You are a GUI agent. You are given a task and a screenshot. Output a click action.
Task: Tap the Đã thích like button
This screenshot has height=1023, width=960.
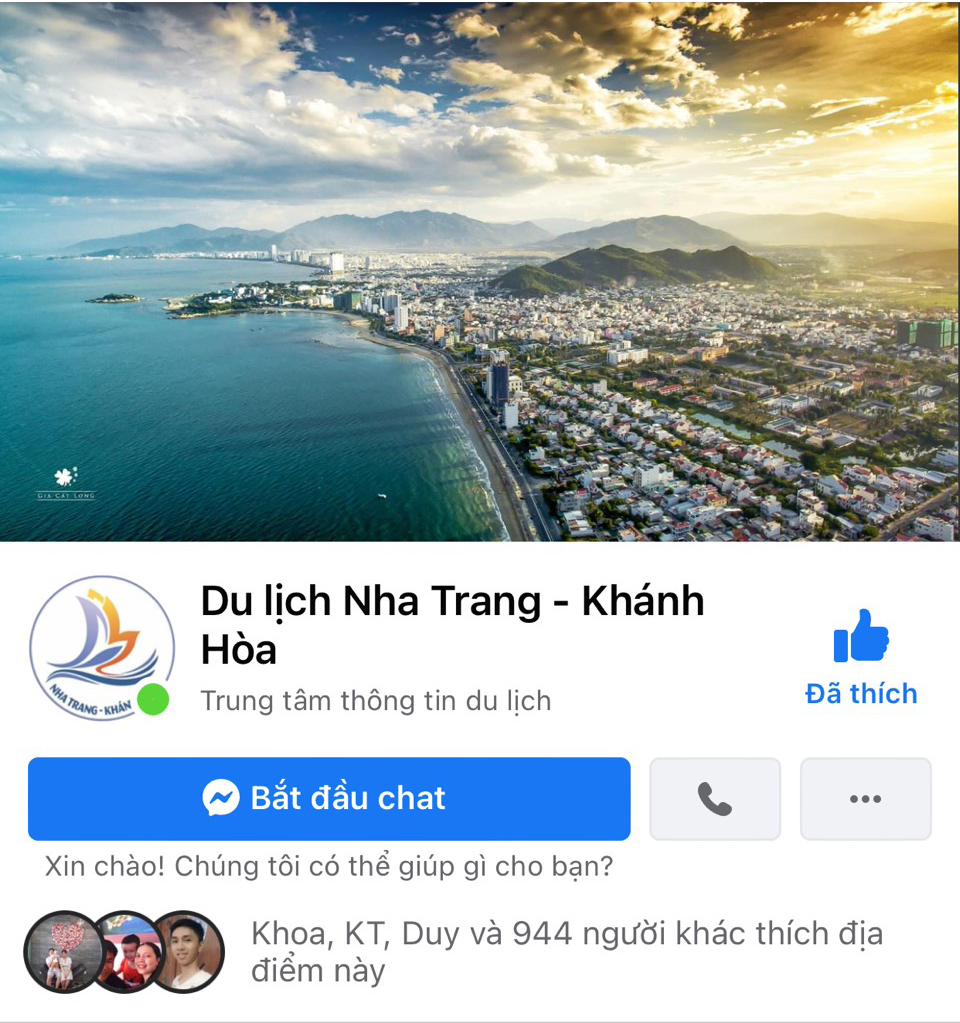(x=861, y=656)
